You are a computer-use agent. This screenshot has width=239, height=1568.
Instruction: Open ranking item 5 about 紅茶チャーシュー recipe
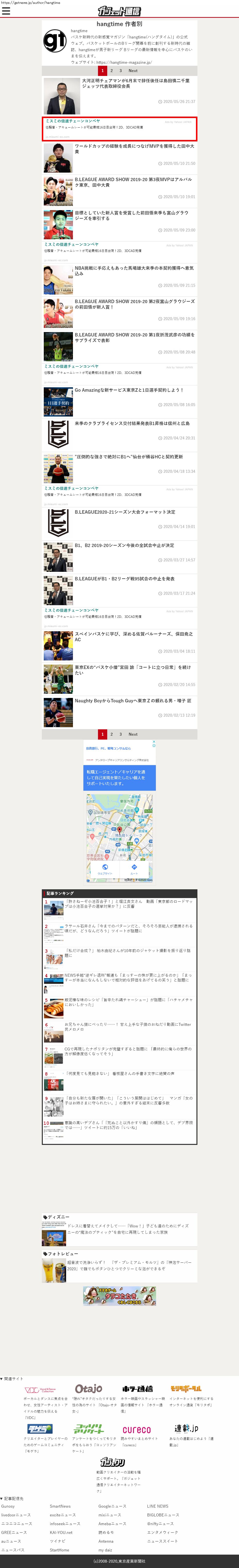pos(128,1002)
